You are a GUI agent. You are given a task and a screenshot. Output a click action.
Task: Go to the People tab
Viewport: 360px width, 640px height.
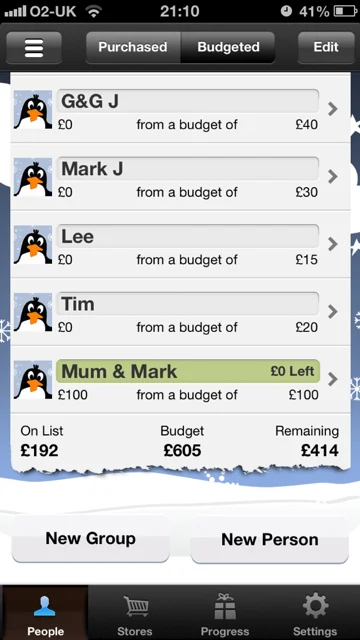45,613
